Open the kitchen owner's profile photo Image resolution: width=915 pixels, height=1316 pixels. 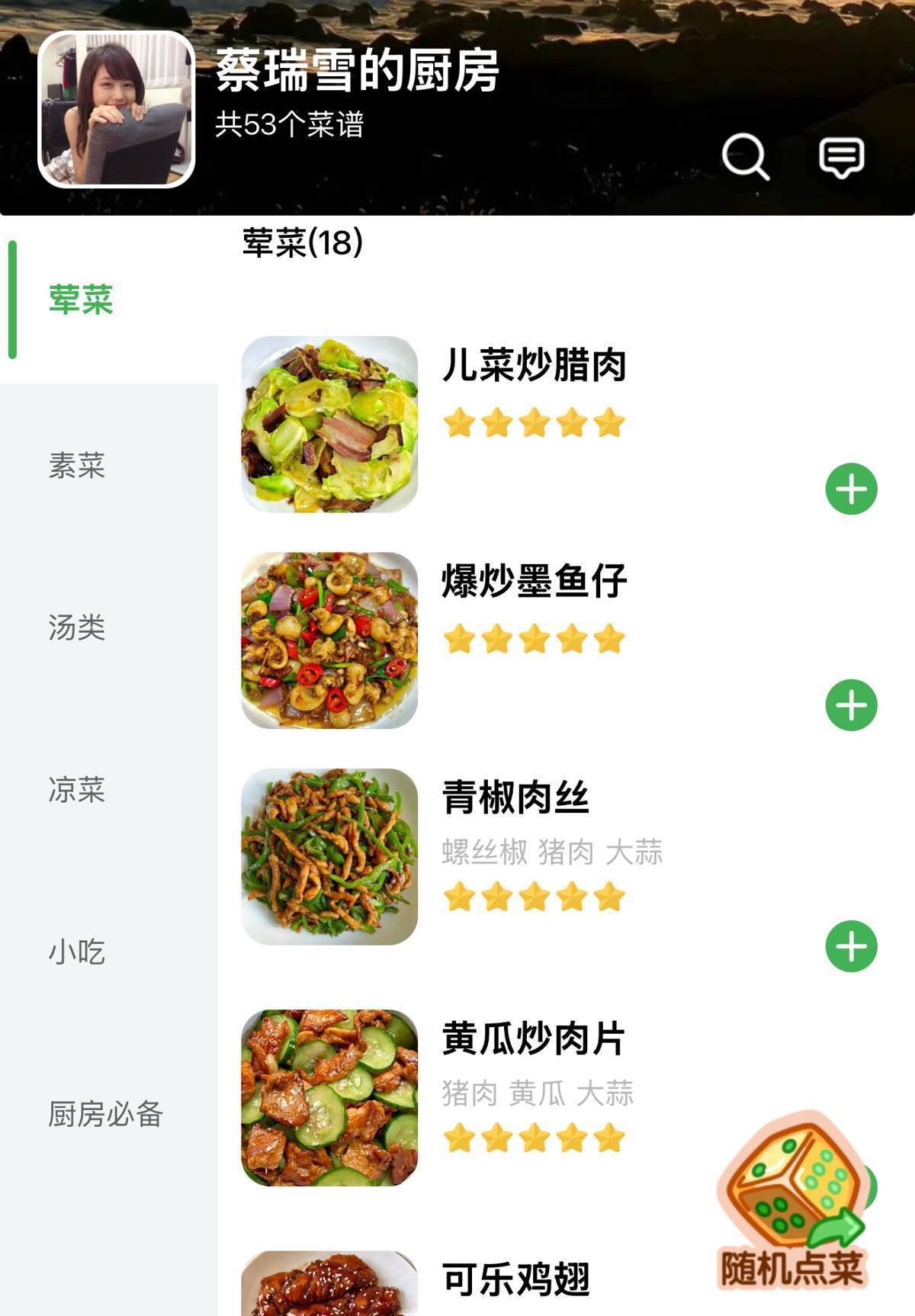point(117,109)
